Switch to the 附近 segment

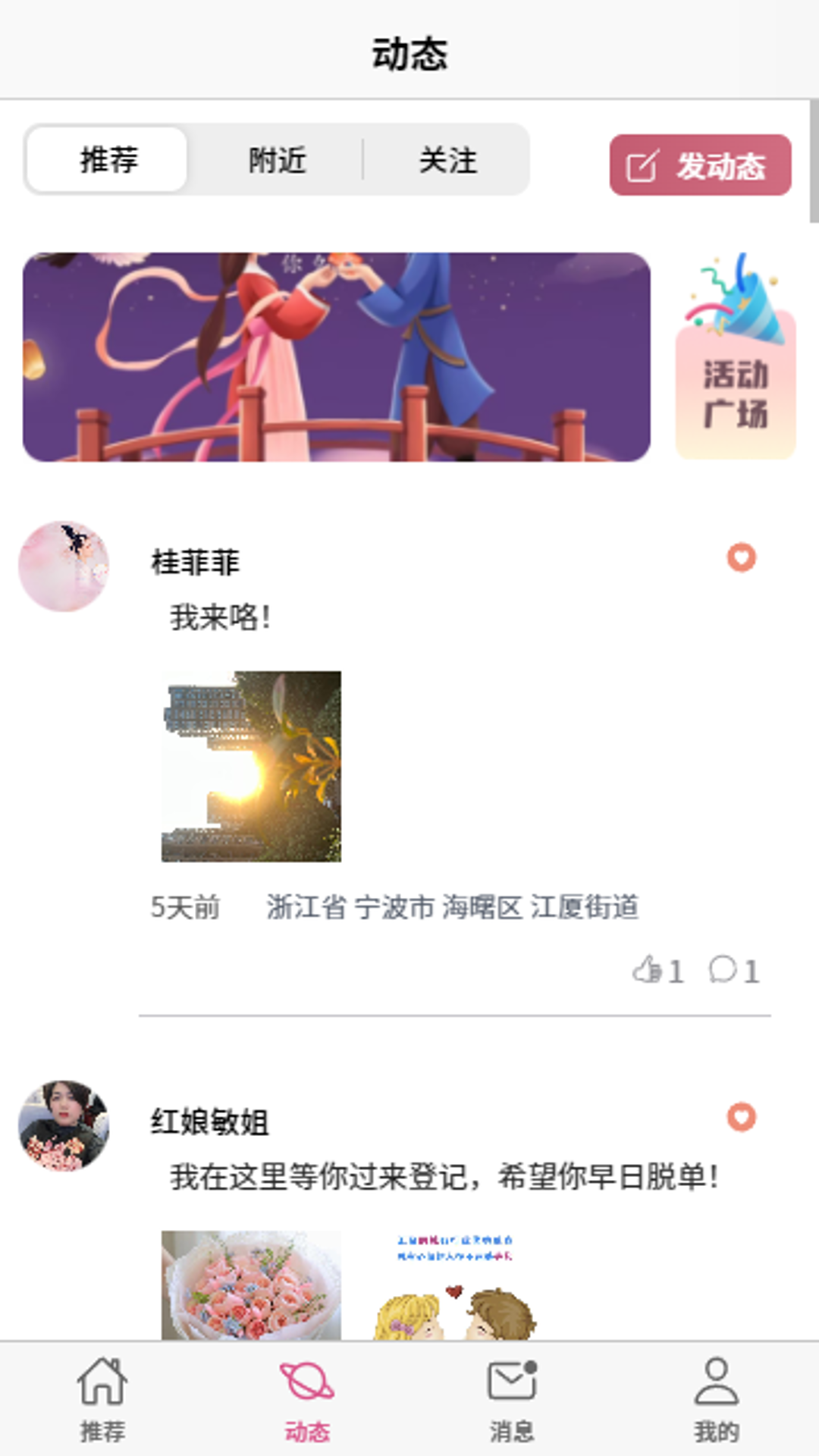pos(277,160)
